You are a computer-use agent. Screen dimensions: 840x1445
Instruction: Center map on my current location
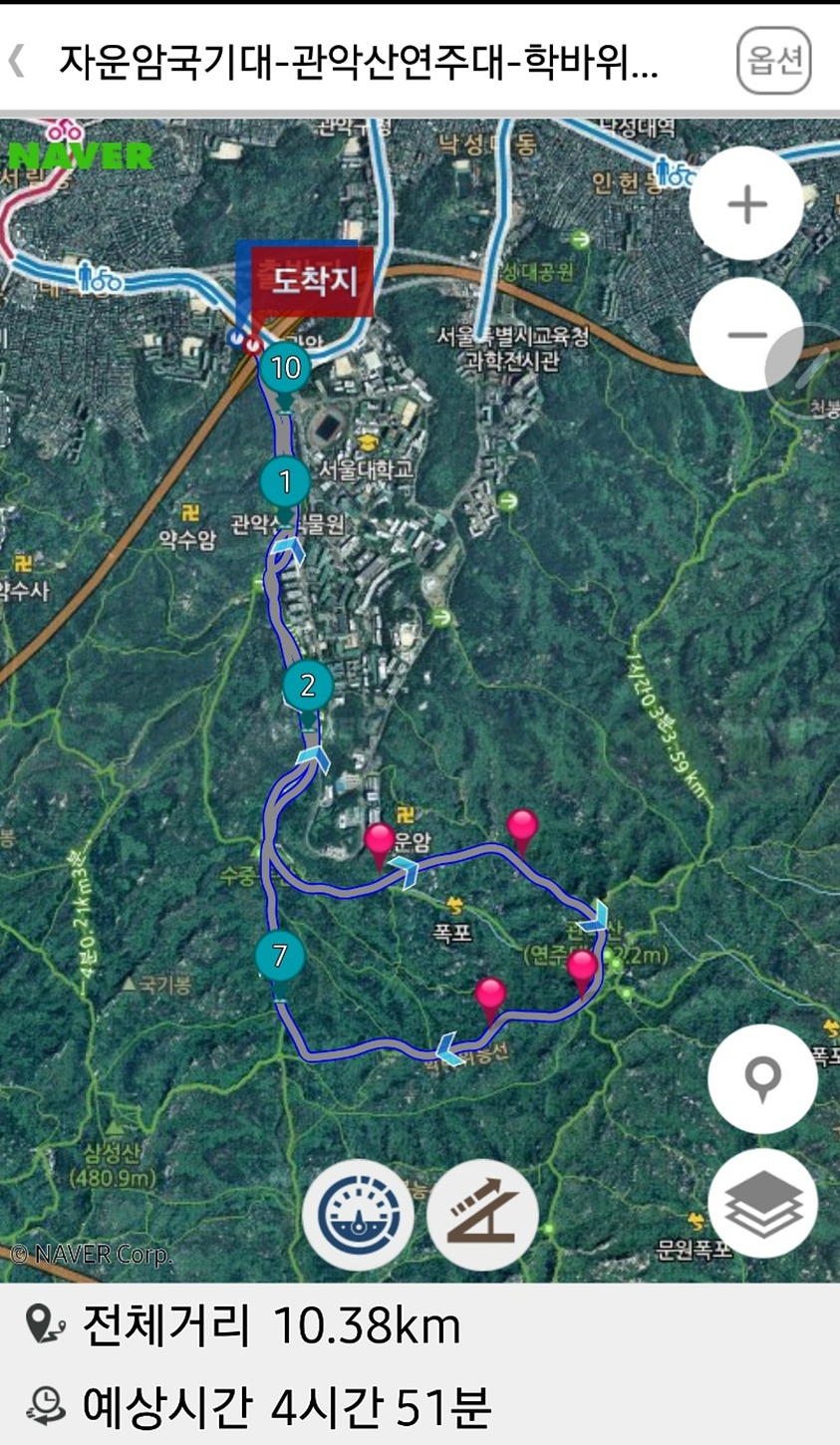763,1078
